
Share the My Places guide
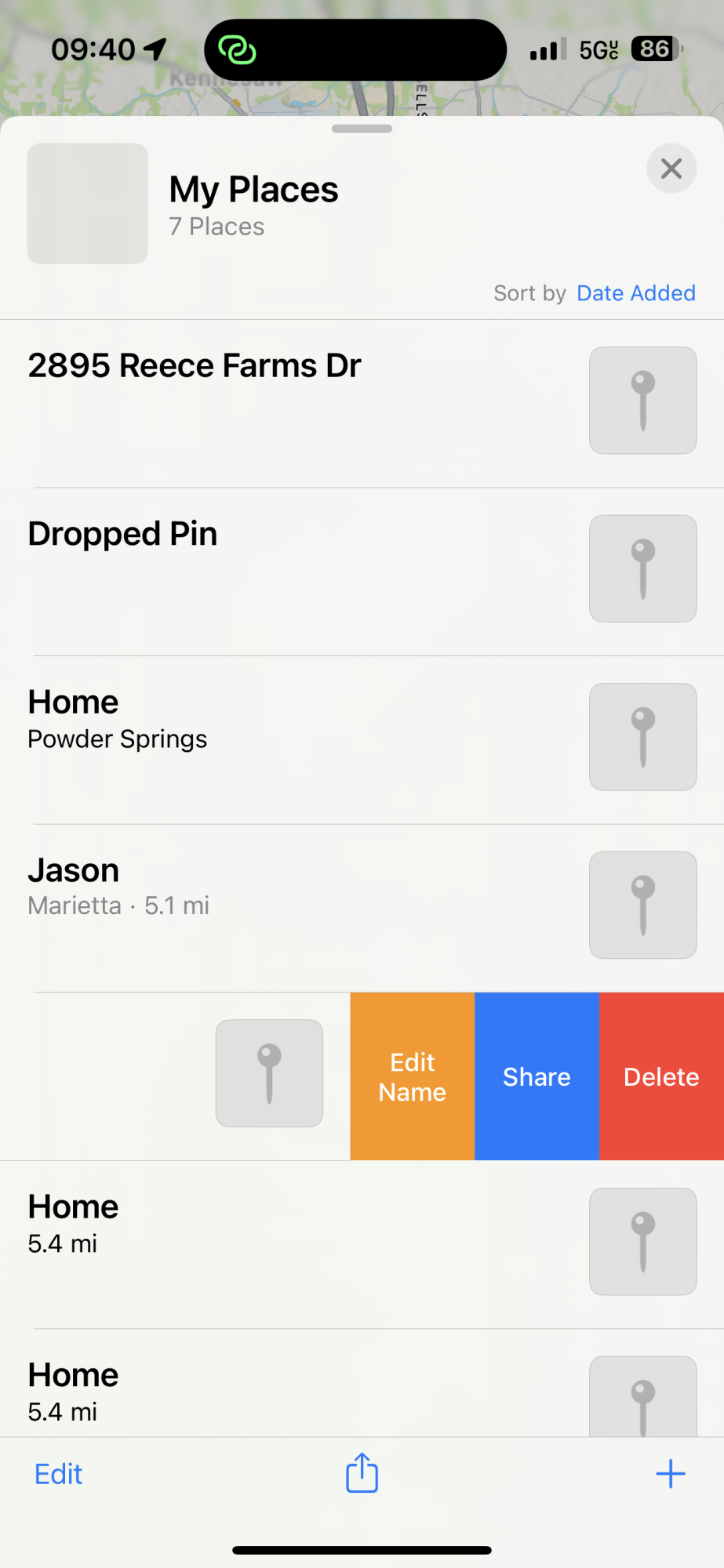(362, 1473)
